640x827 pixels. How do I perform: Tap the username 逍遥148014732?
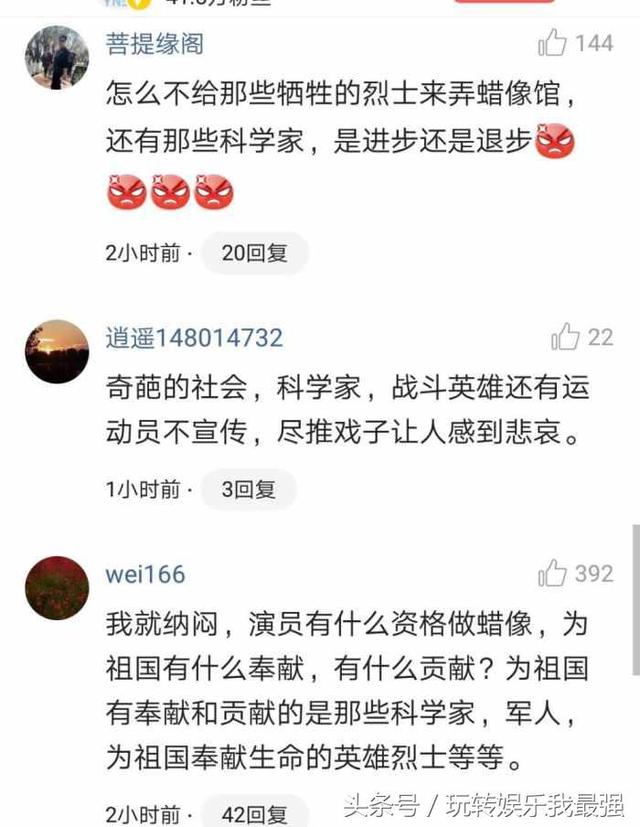point(194,338)
